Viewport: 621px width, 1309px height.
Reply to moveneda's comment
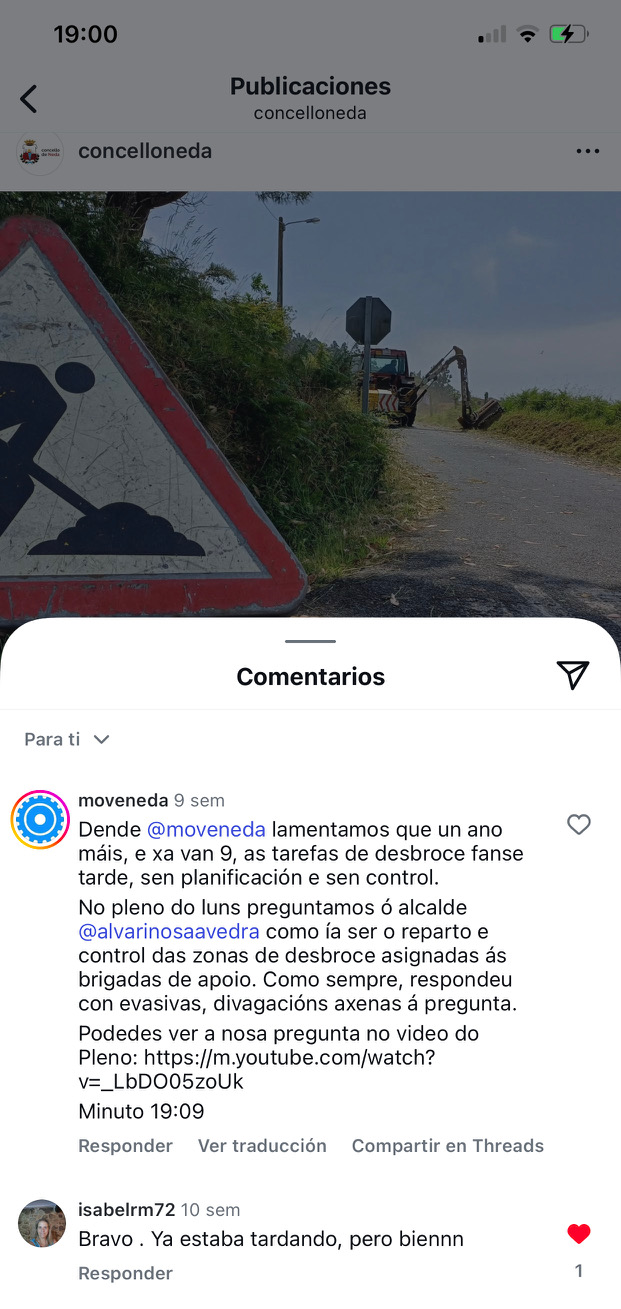point(125,1145)
